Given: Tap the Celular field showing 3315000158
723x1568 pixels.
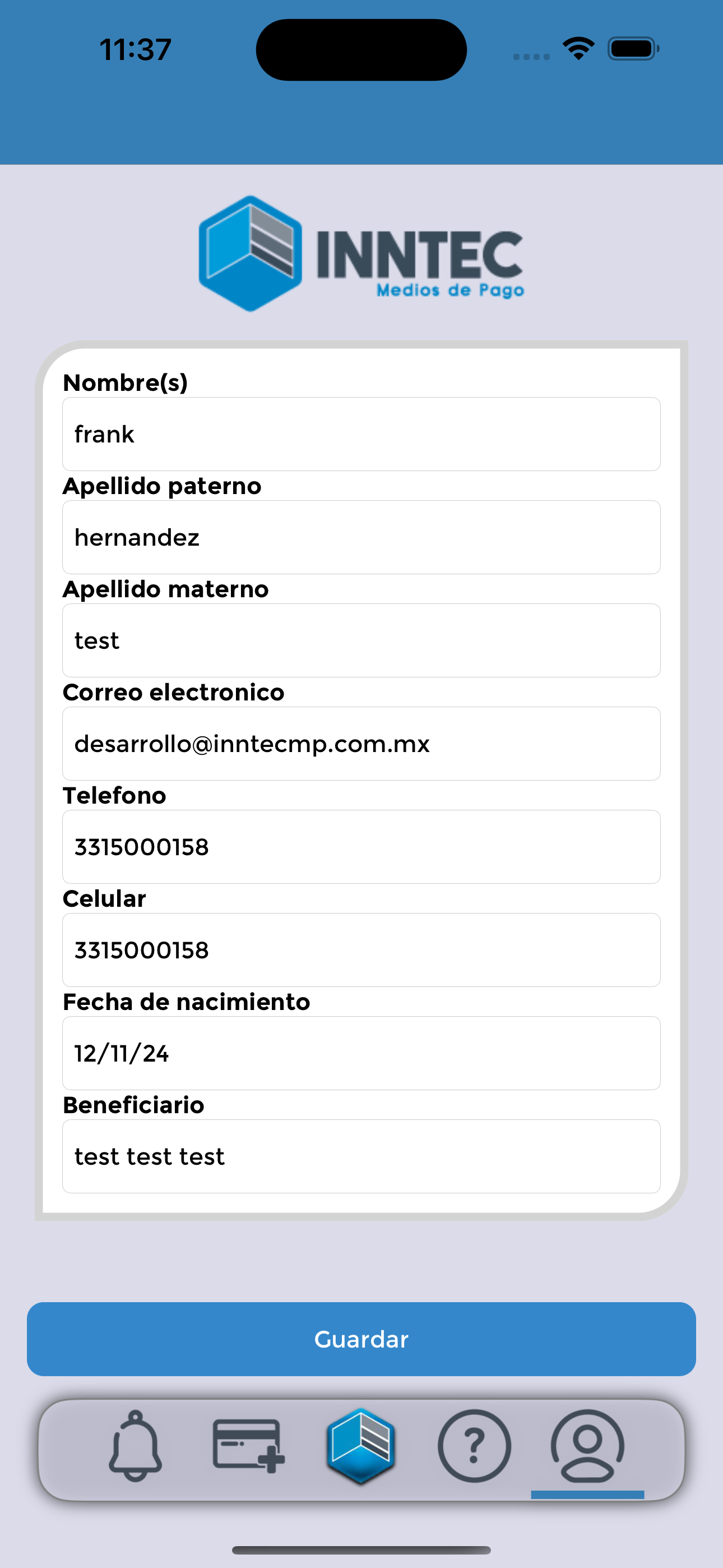Looking at the screenshot, I should click(x=361, y=949).
